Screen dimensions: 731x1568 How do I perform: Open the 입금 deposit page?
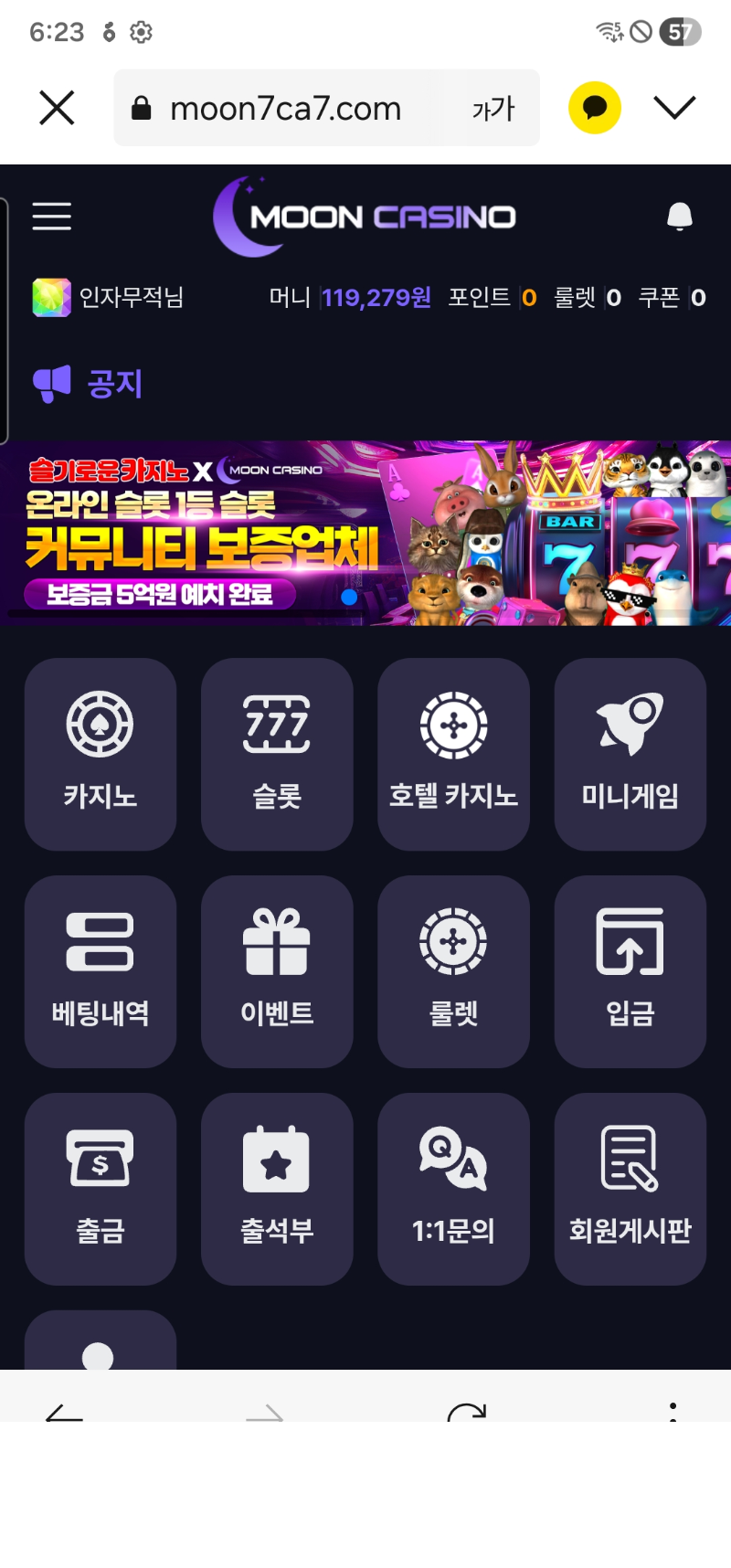(630, 971)
